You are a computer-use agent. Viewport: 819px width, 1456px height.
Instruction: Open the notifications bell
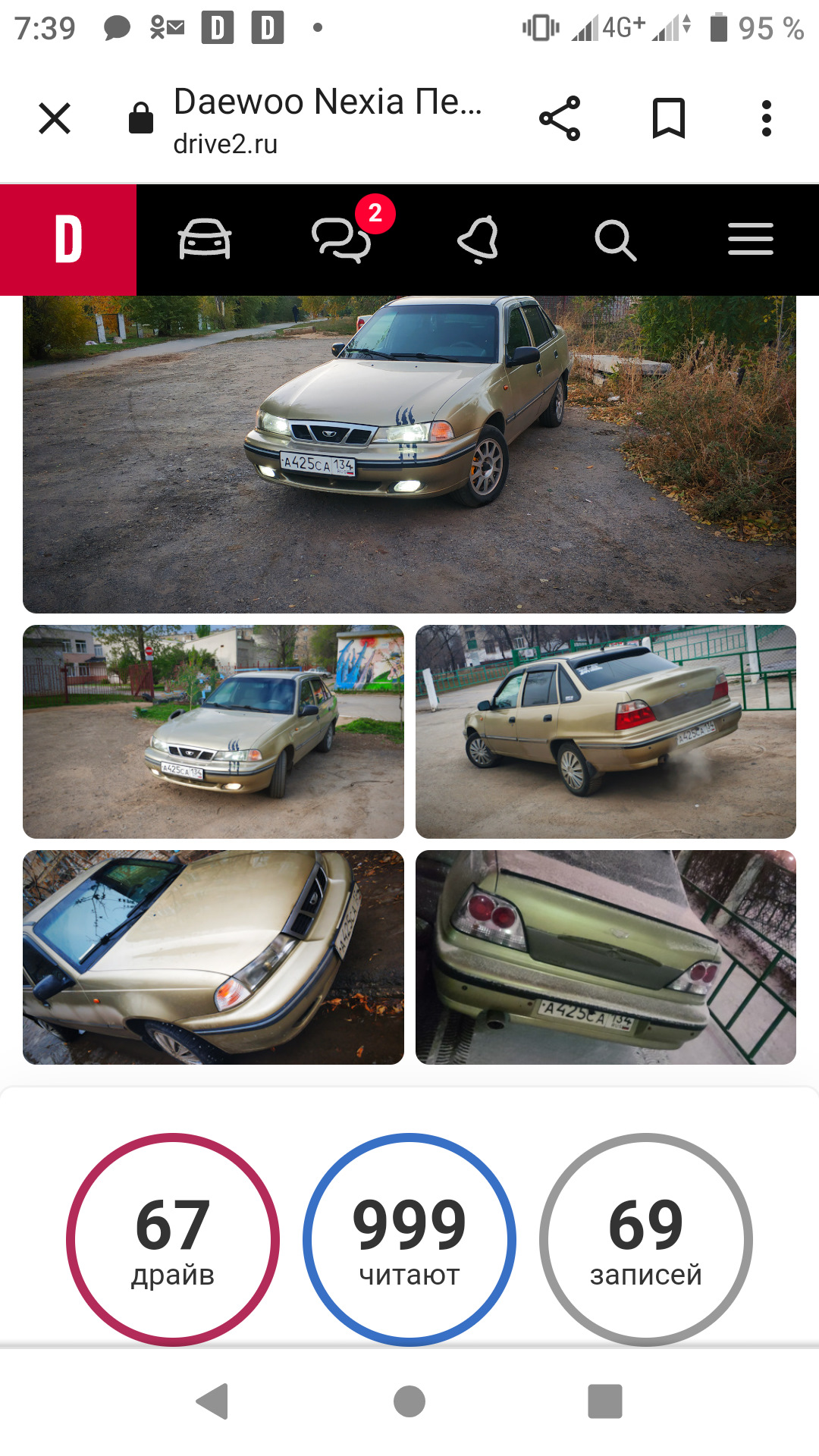point(478,240)
